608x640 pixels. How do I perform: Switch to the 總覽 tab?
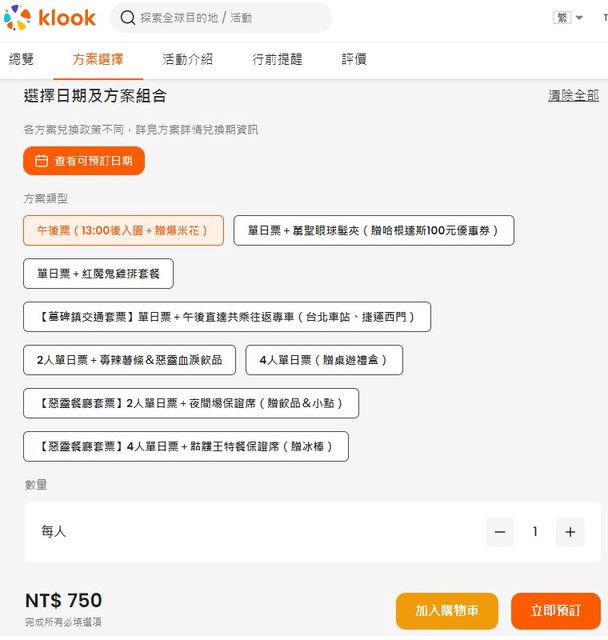coord(21,59)
